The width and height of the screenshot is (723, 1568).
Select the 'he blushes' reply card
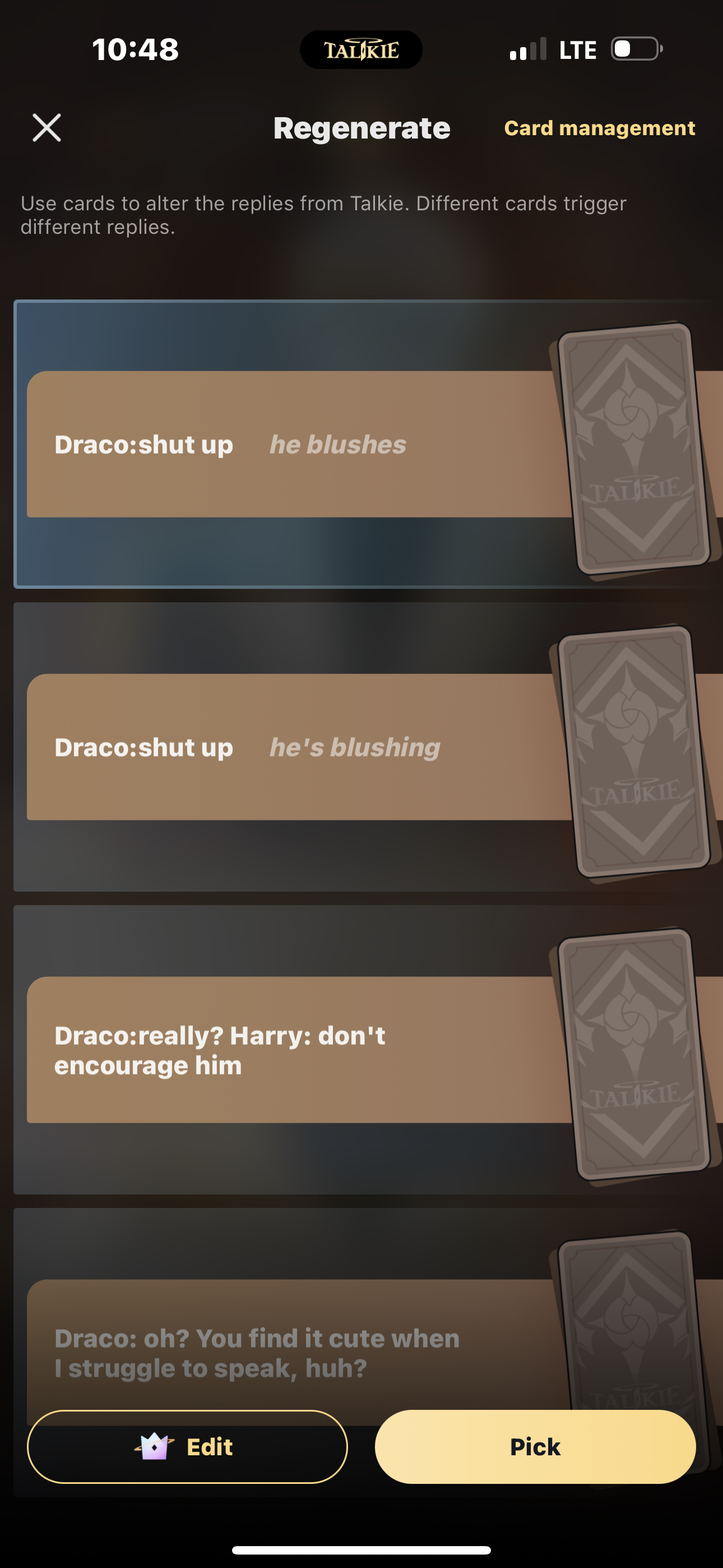pyautogui.click(x=292, y=444)
